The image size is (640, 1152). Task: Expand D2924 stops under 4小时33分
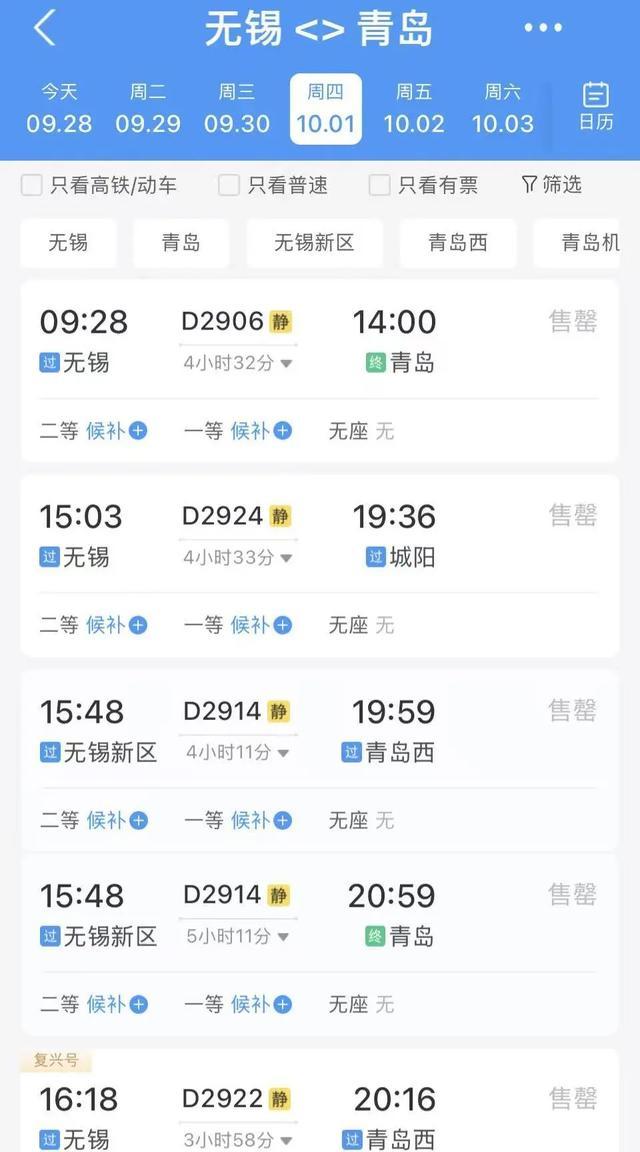237,558
